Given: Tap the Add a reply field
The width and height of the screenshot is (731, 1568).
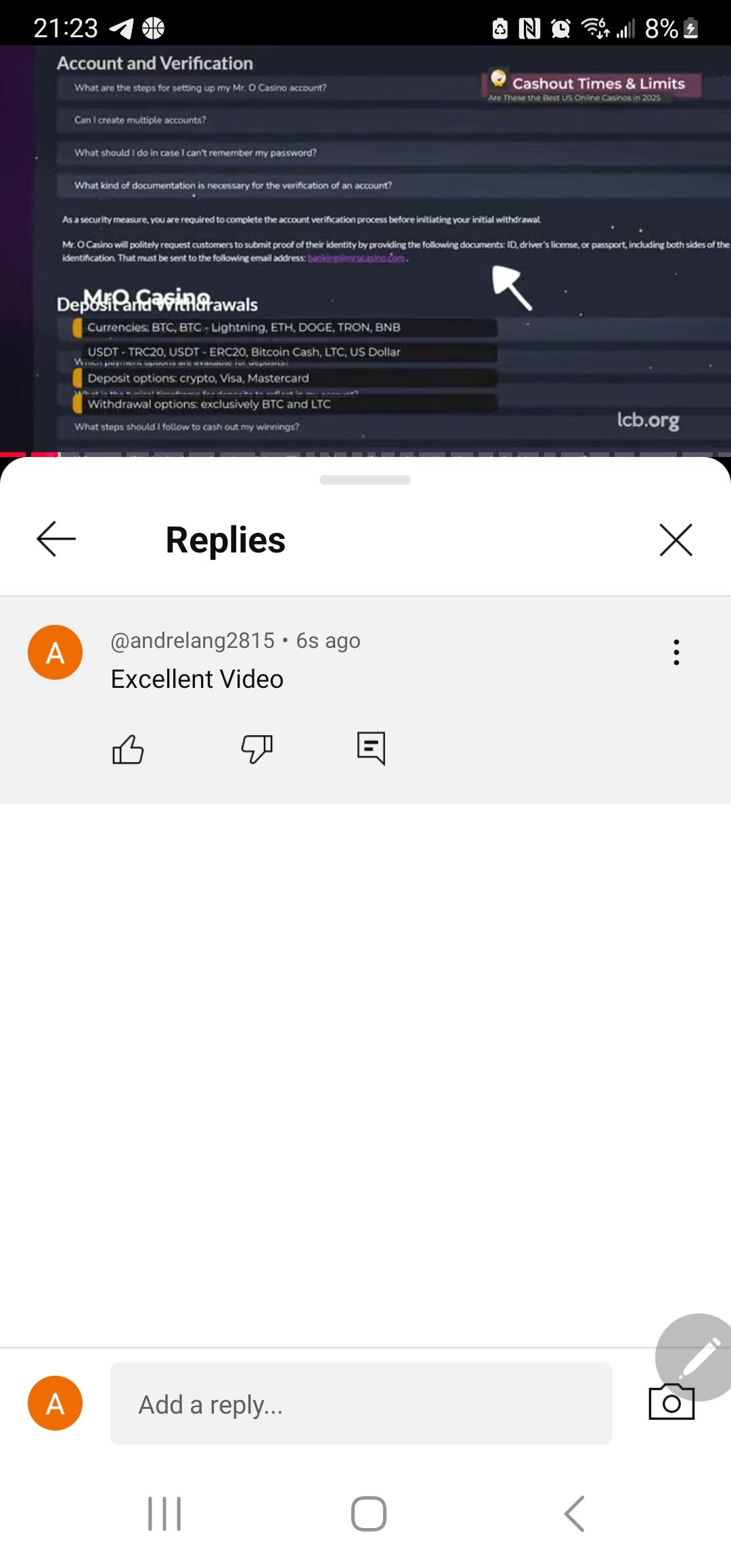Looking at the screenshot, I should click(361, 1403).
